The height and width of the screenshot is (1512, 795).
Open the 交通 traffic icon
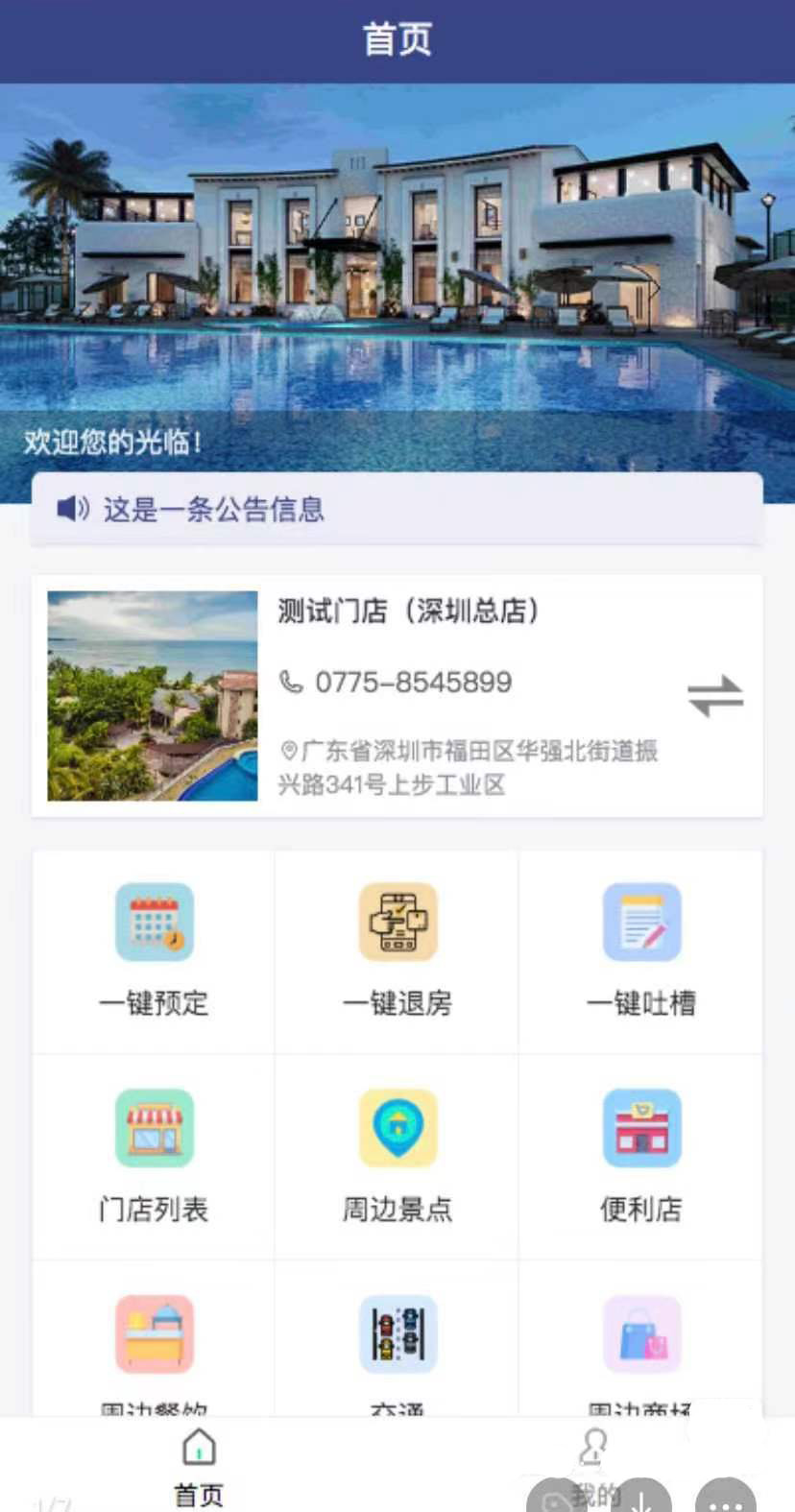pyautogui.click(x=397, y=1334)
